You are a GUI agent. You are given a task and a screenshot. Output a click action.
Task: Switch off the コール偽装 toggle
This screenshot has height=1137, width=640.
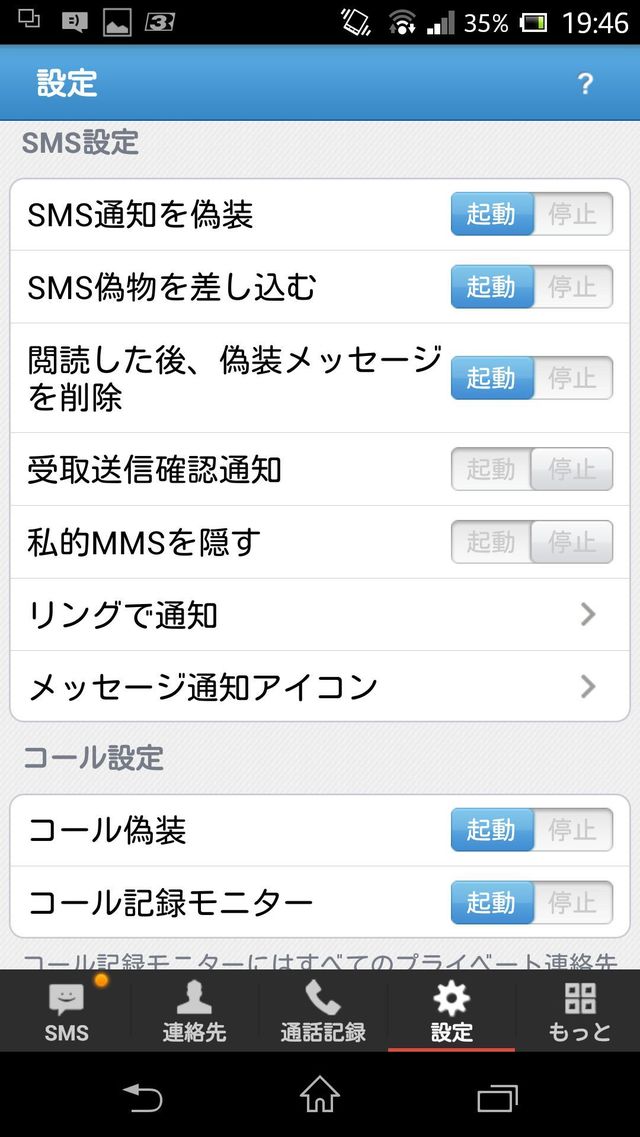571,830
